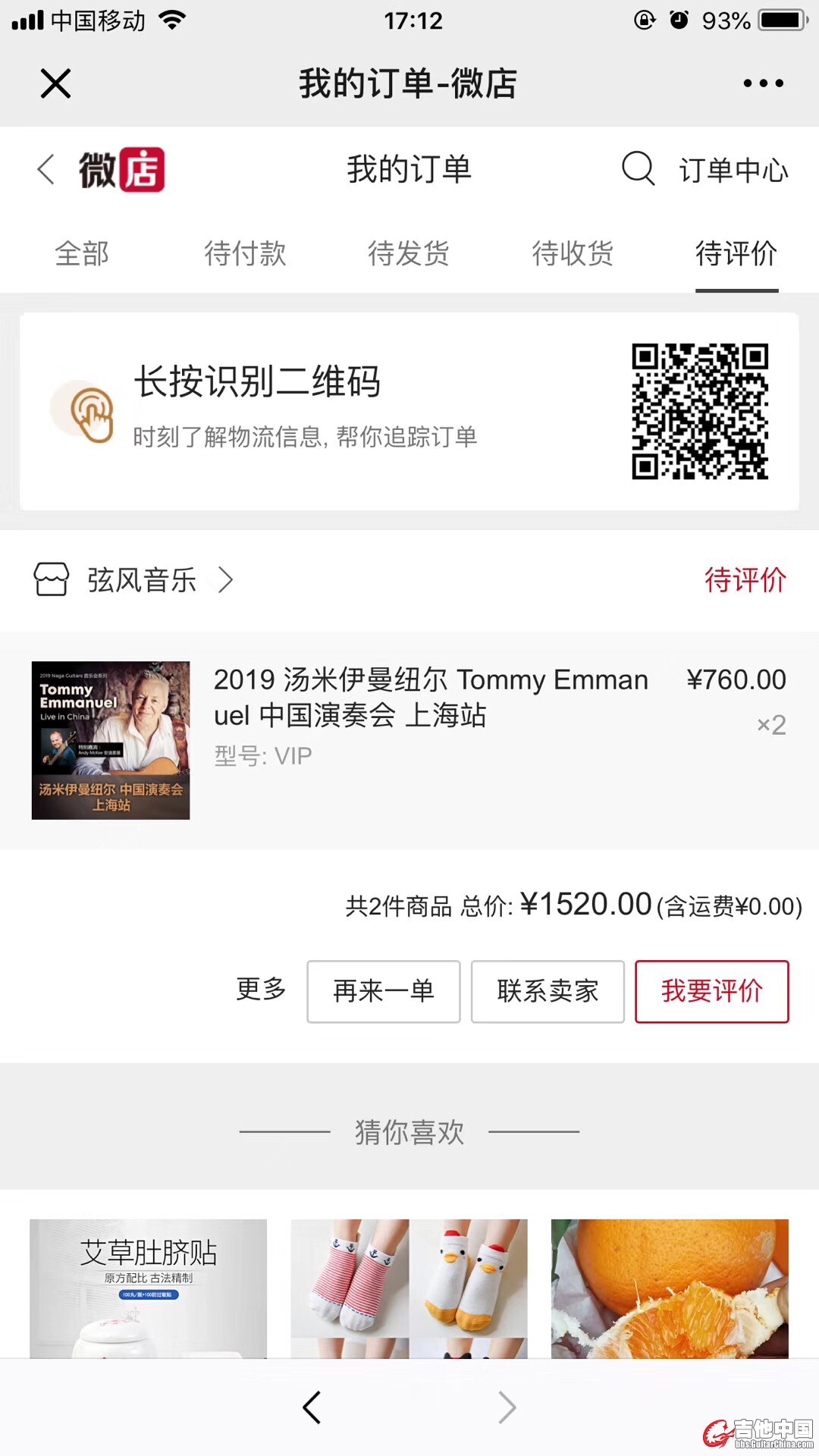Close the 我的订单-微店 web page
The height and width of the screenshot is (1456, 819).
point(55,83)
